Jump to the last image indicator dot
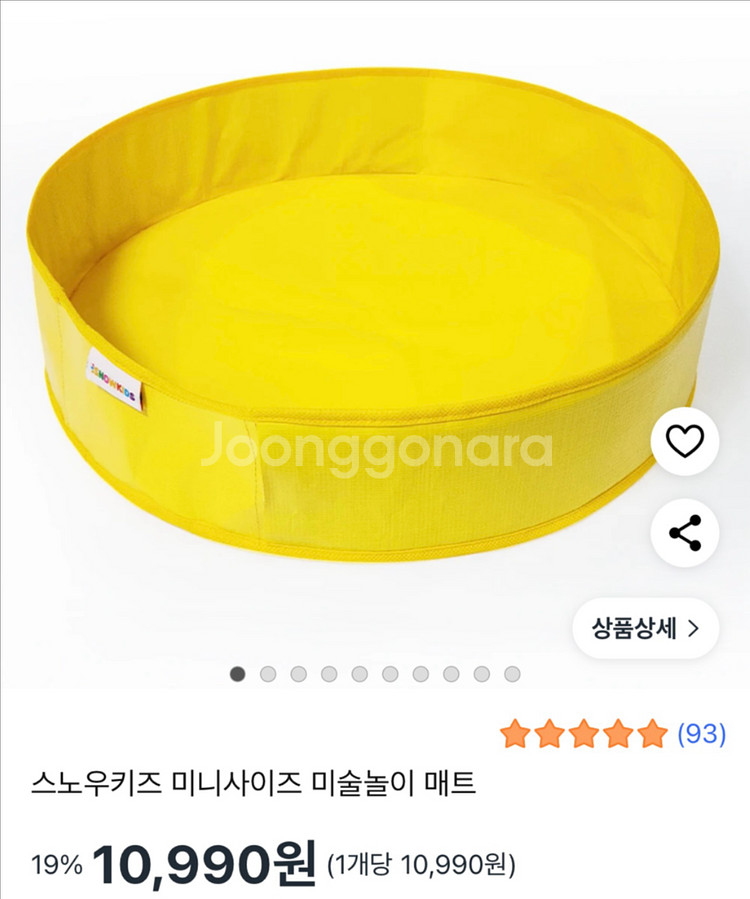 (x=512, y=674)
